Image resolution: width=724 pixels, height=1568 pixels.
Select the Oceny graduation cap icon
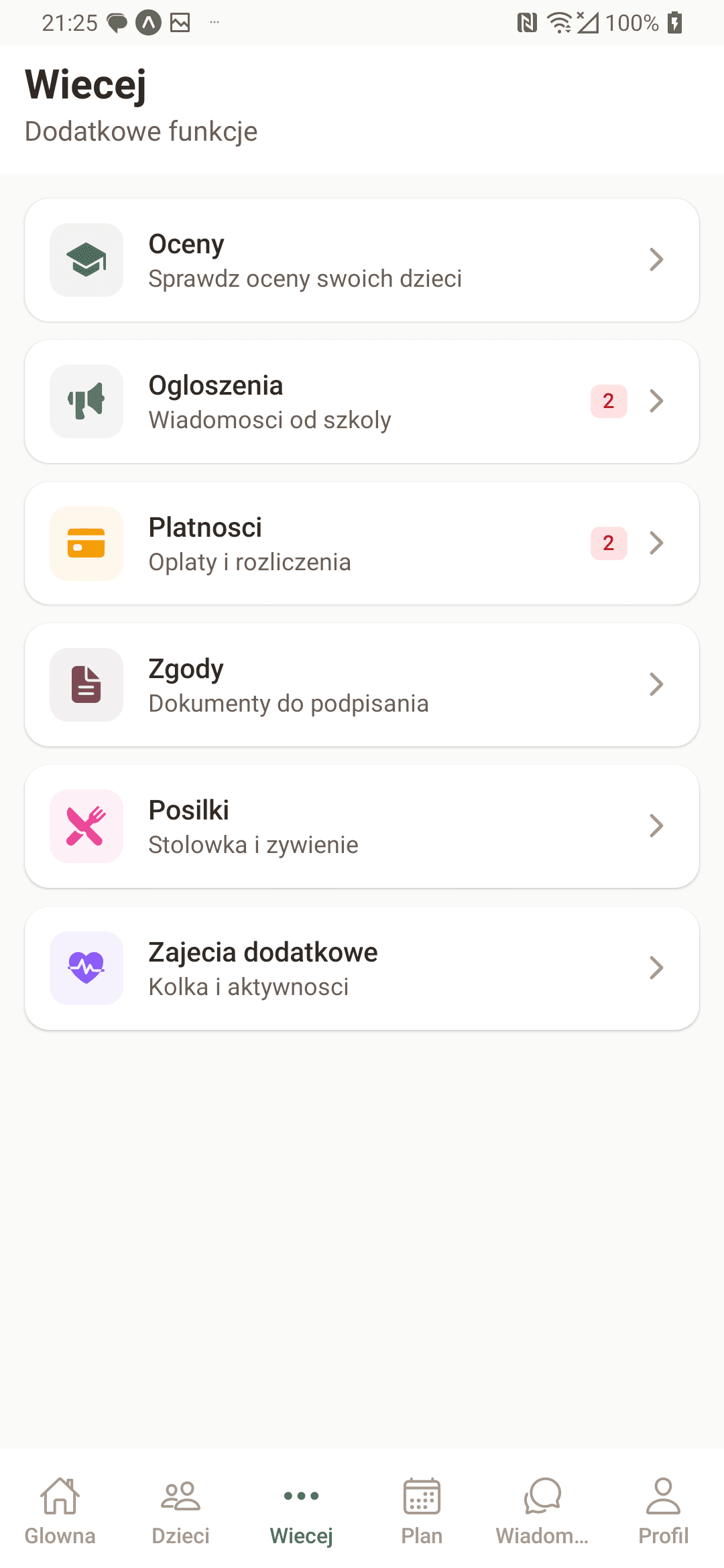[86, 260]
